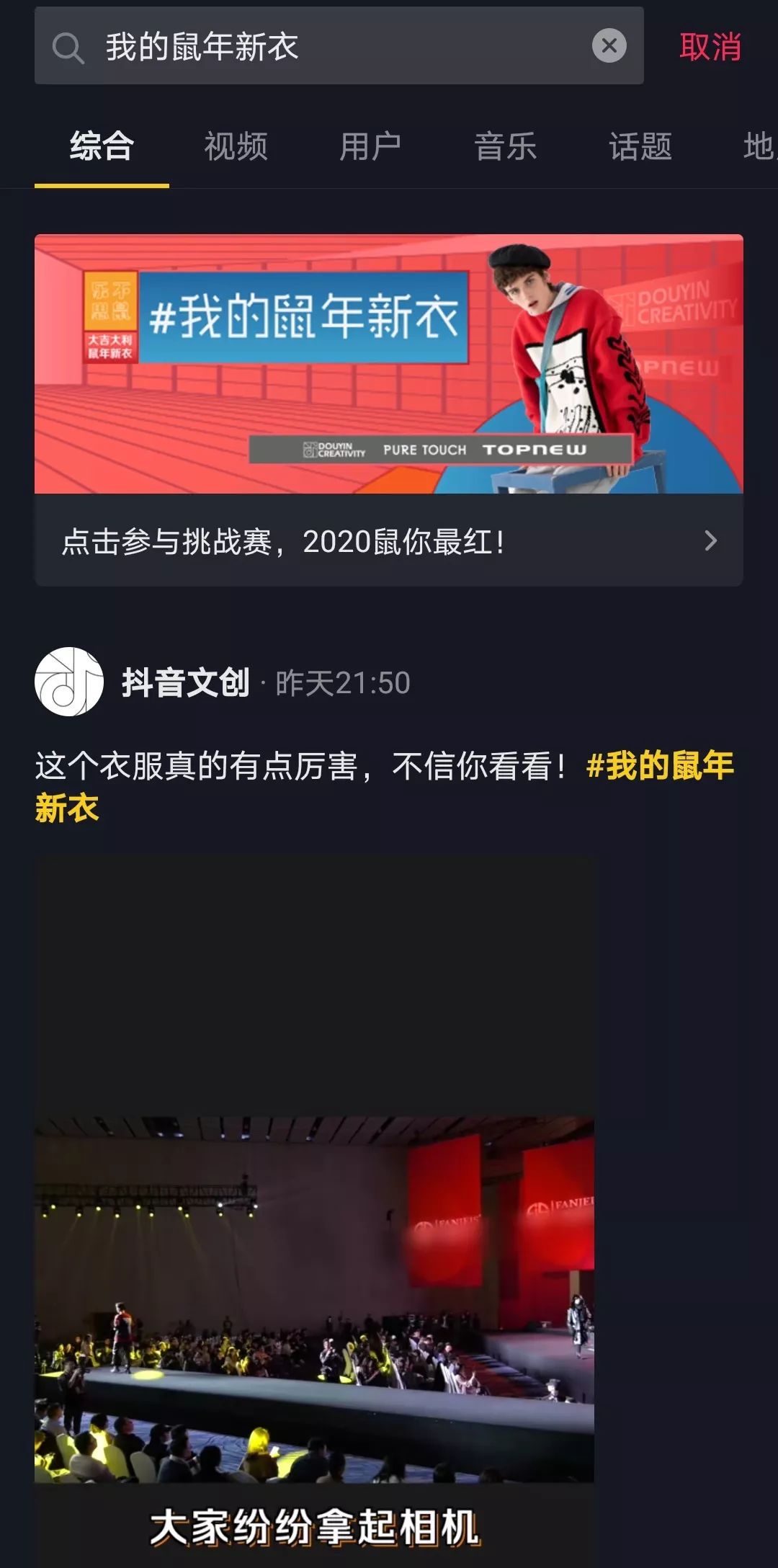Image resolution: width=778 pixels, height=1568 pixels.
Task: Select the 话题 tab
Action: [640, 146]
